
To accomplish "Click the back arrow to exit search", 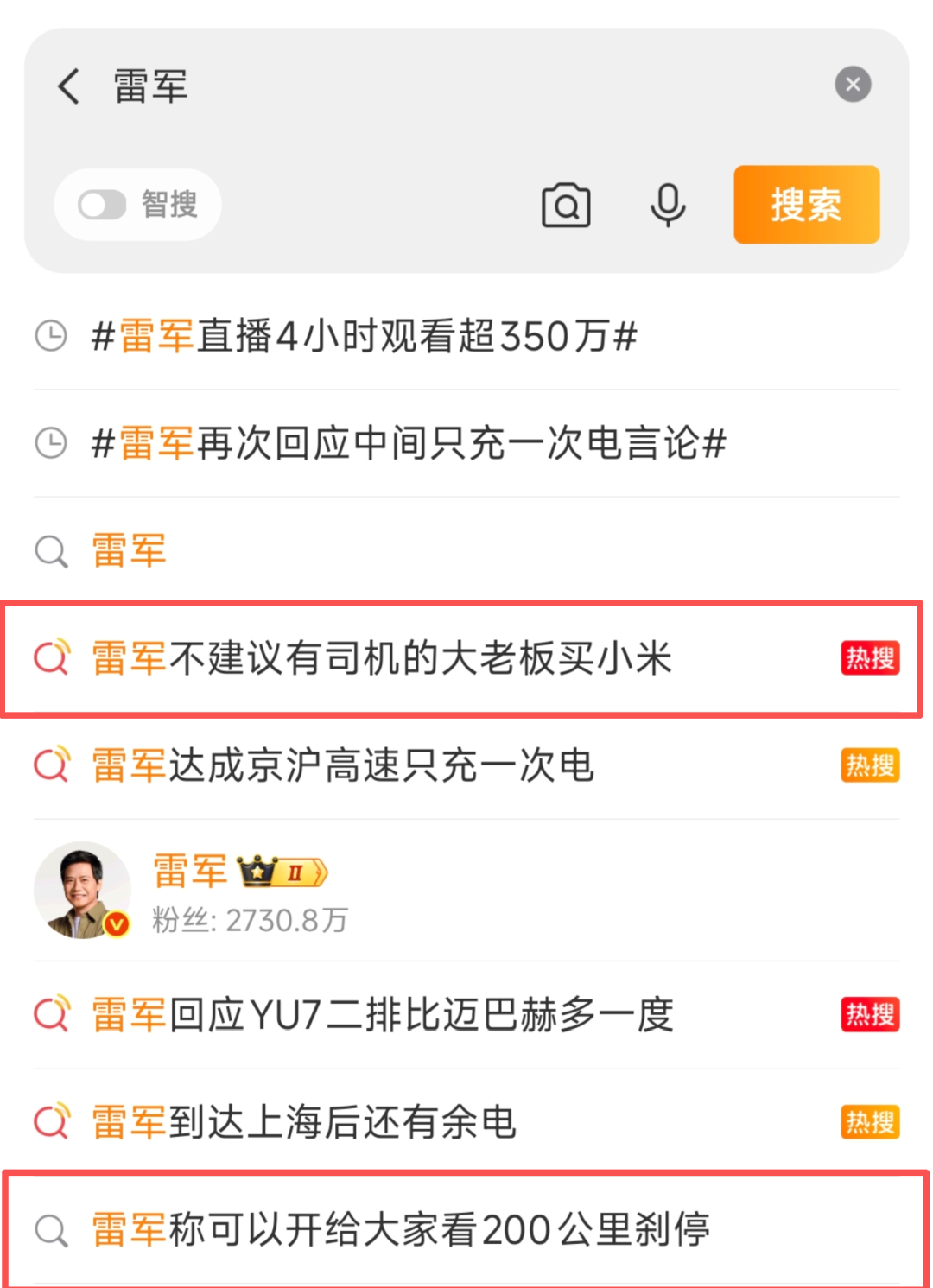I will (69, 87).
